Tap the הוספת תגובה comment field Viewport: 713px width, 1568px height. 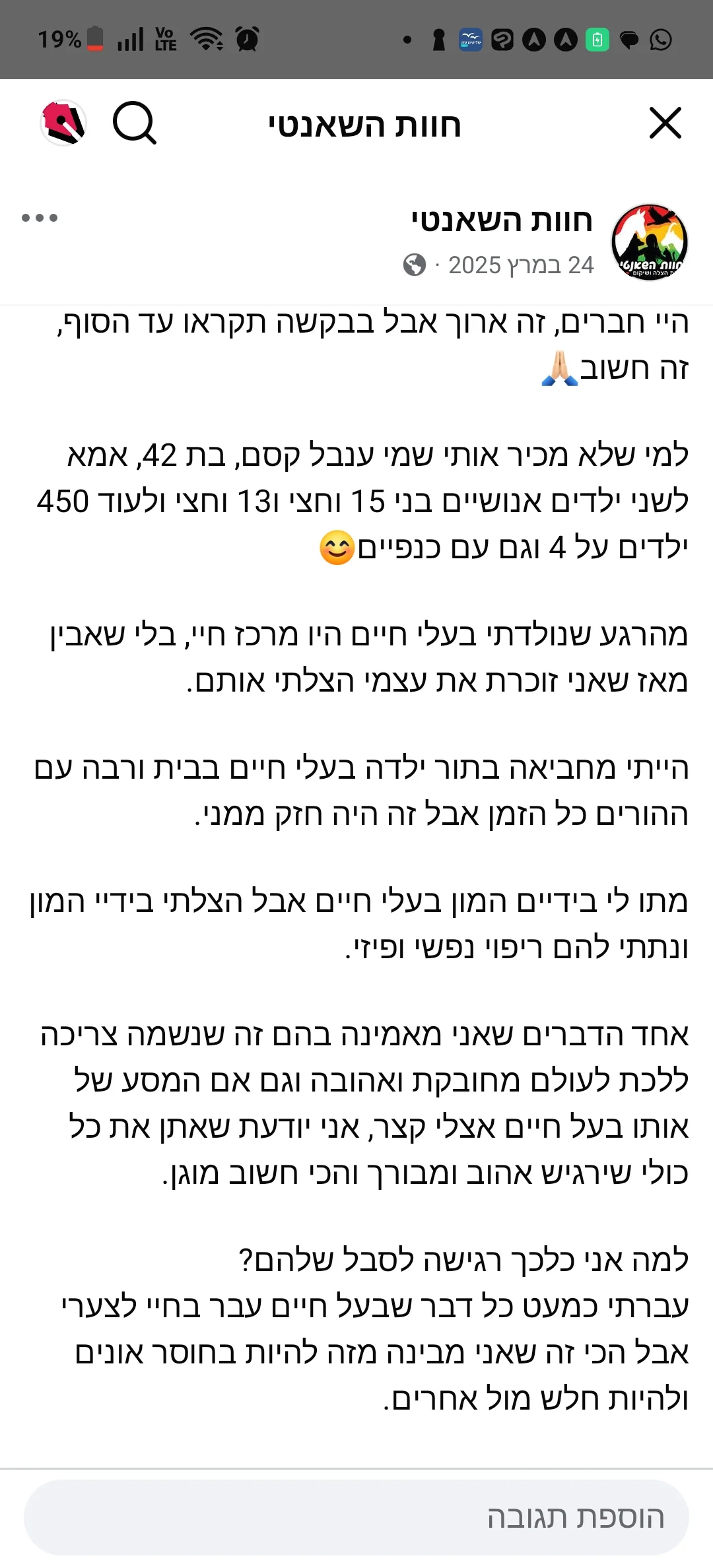click(x=356, y=1517)
